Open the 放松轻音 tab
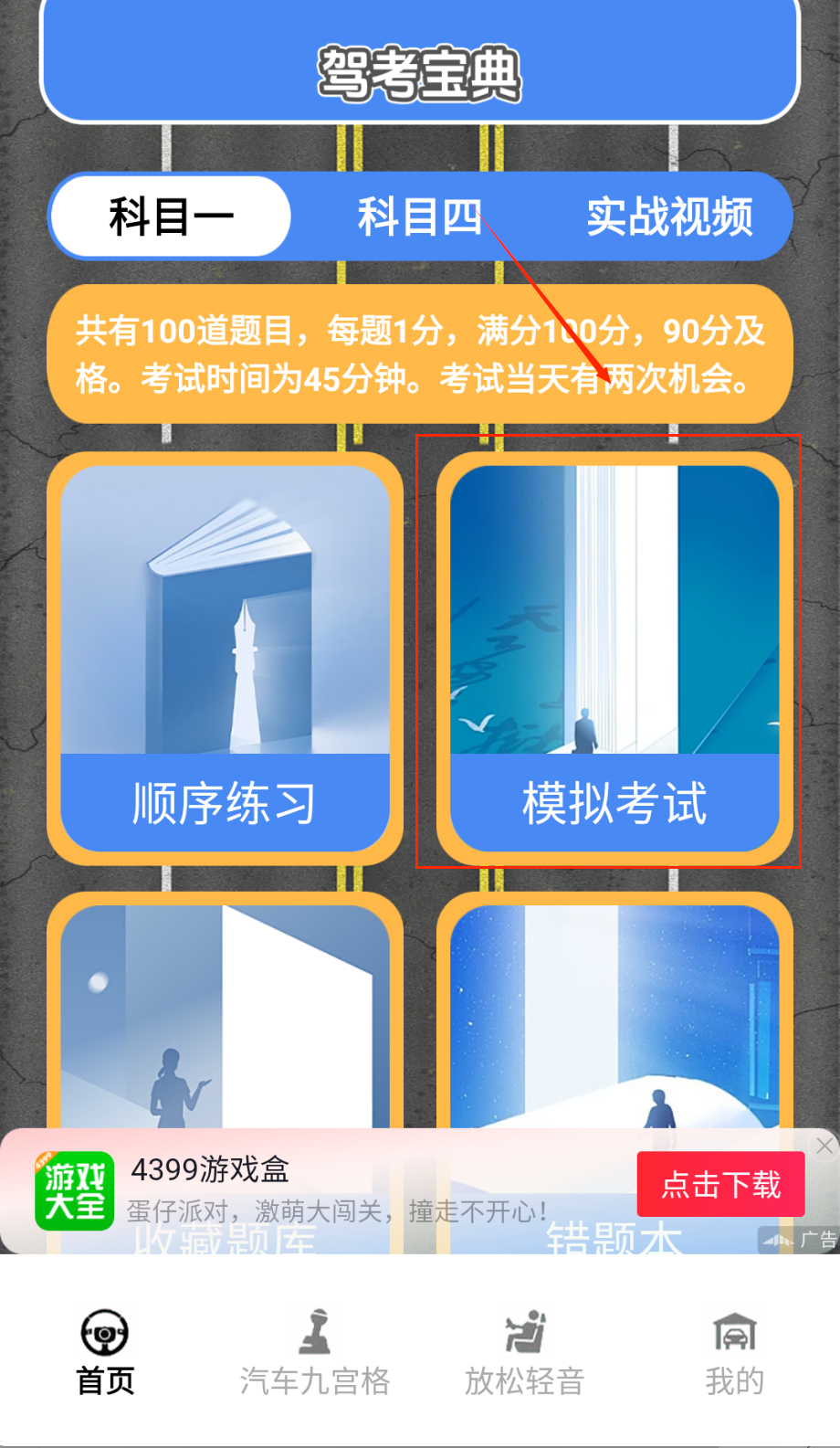Viewport: 840px width, 1448px height. [524, 1354]
